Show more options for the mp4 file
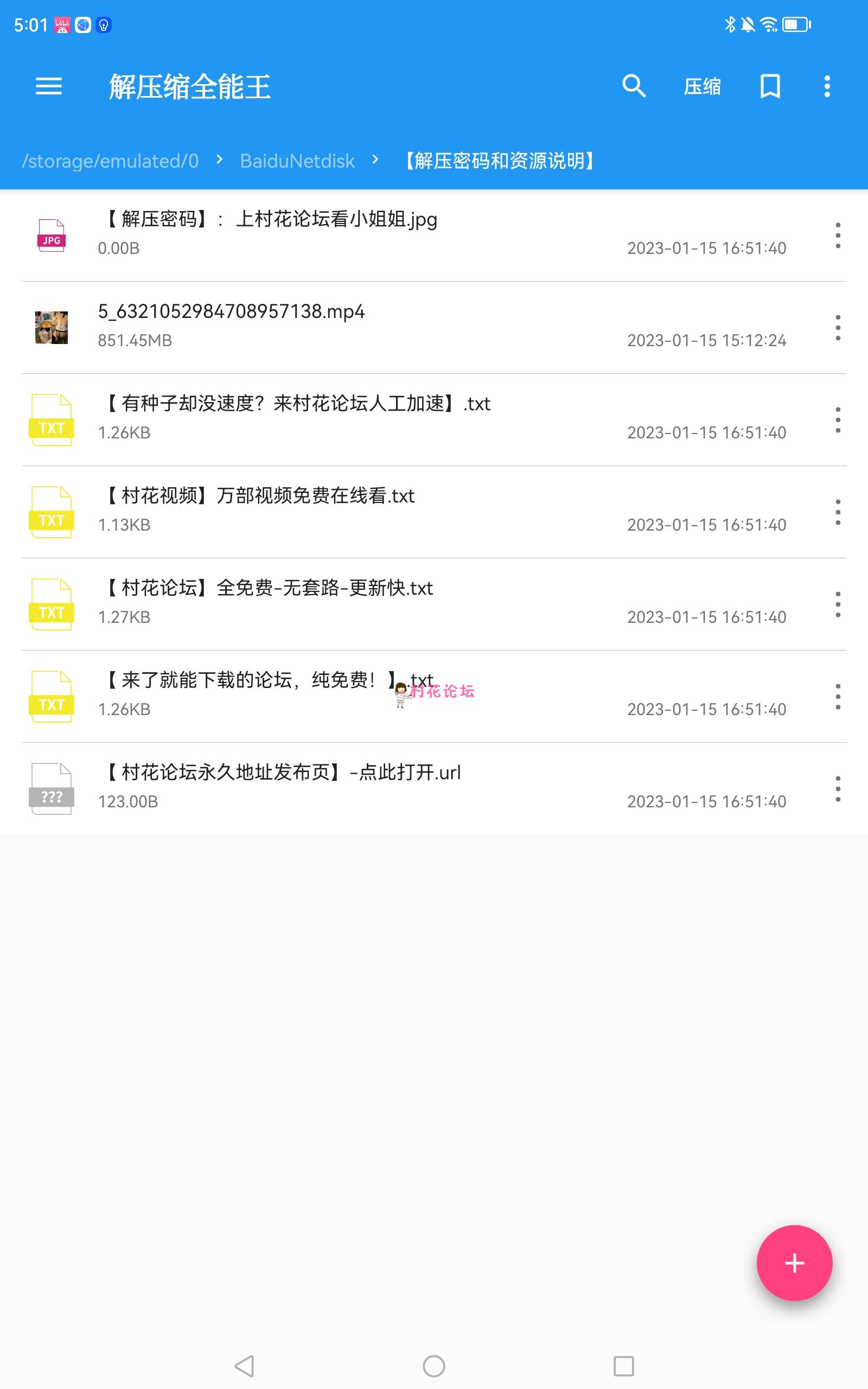 pyautogui.click(x=838, y=328)
